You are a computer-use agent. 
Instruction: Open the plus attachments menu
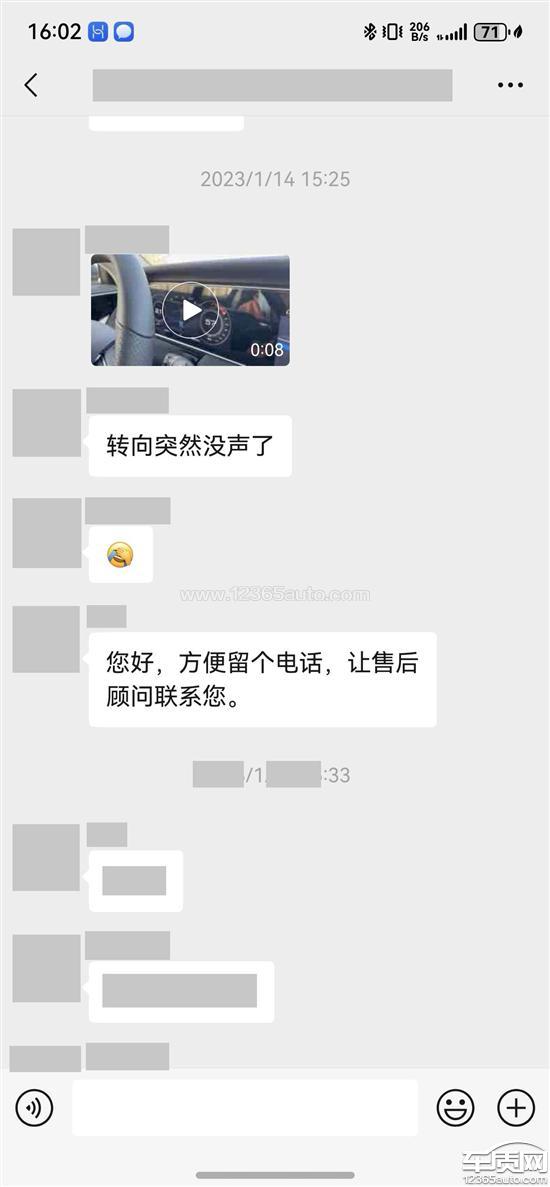click(x=516, y=1108)
